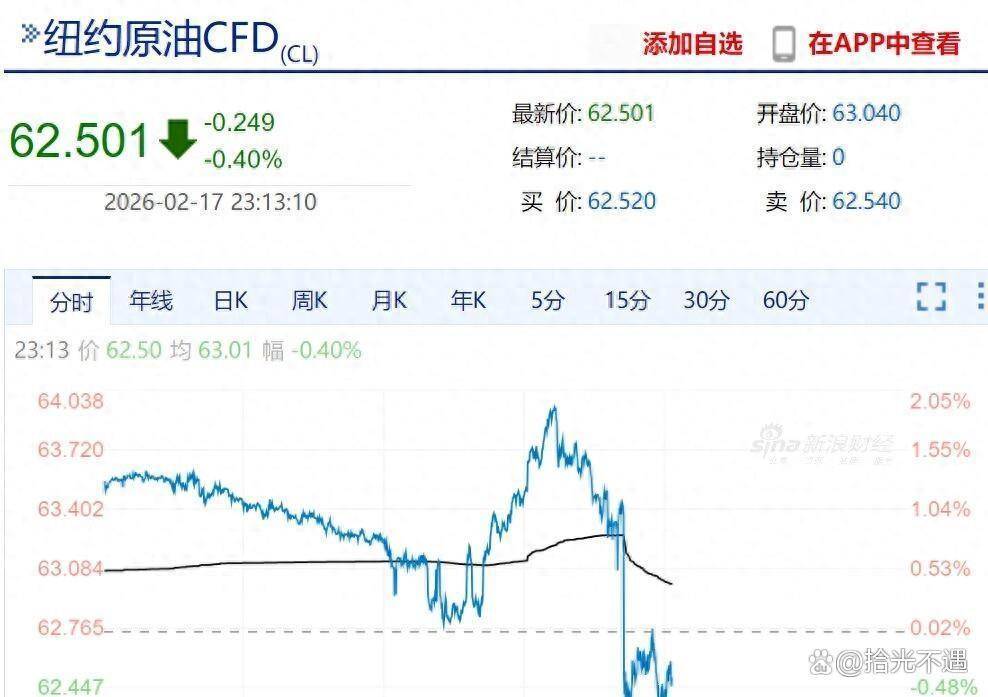Open the chart's three-dot overflow menu

pyautogui.click(x=980, y=296)
